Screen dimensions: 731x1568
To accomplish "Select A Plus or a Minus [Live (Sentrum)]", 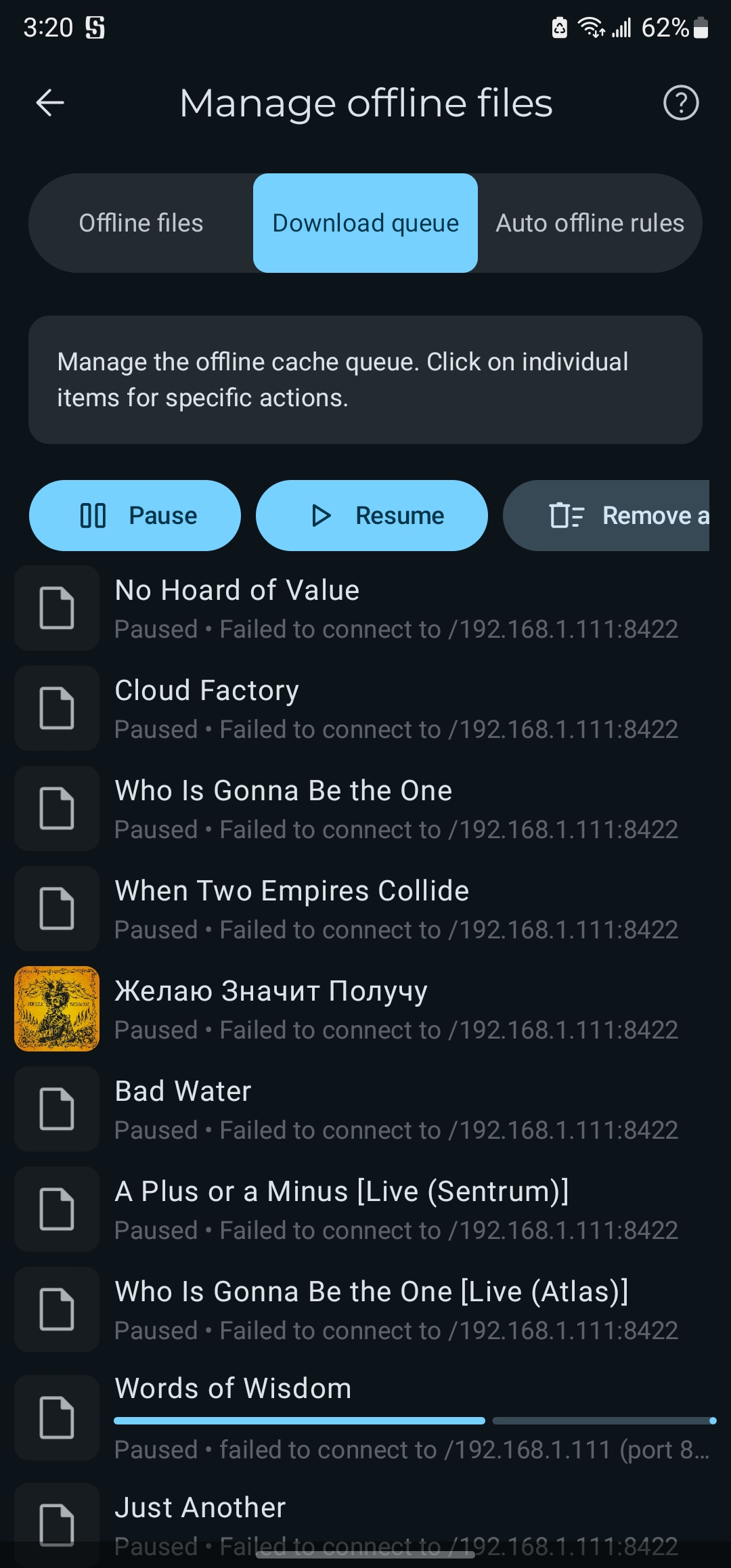I will (x=365, y=1210).
